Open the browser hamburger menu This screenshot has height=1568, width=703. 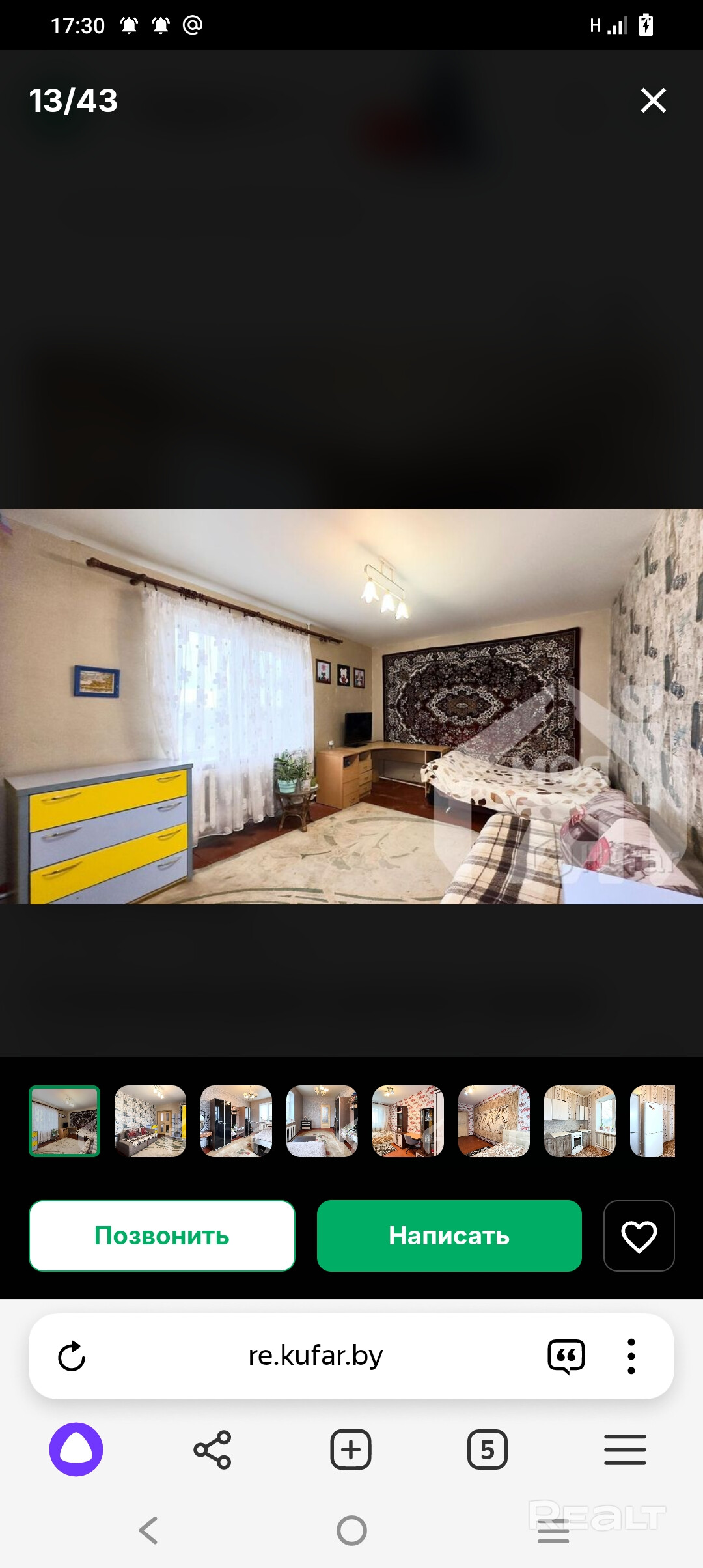(625, 1449)
